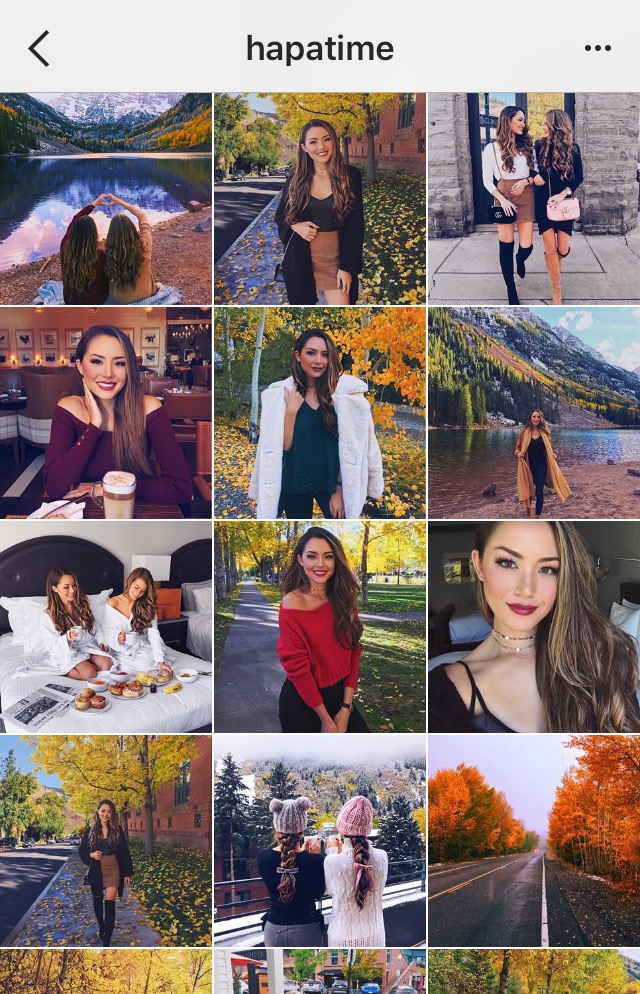640x994 pixels.
Task: Open the close-up selfie with choker necklaces
Action: (534, 626)
